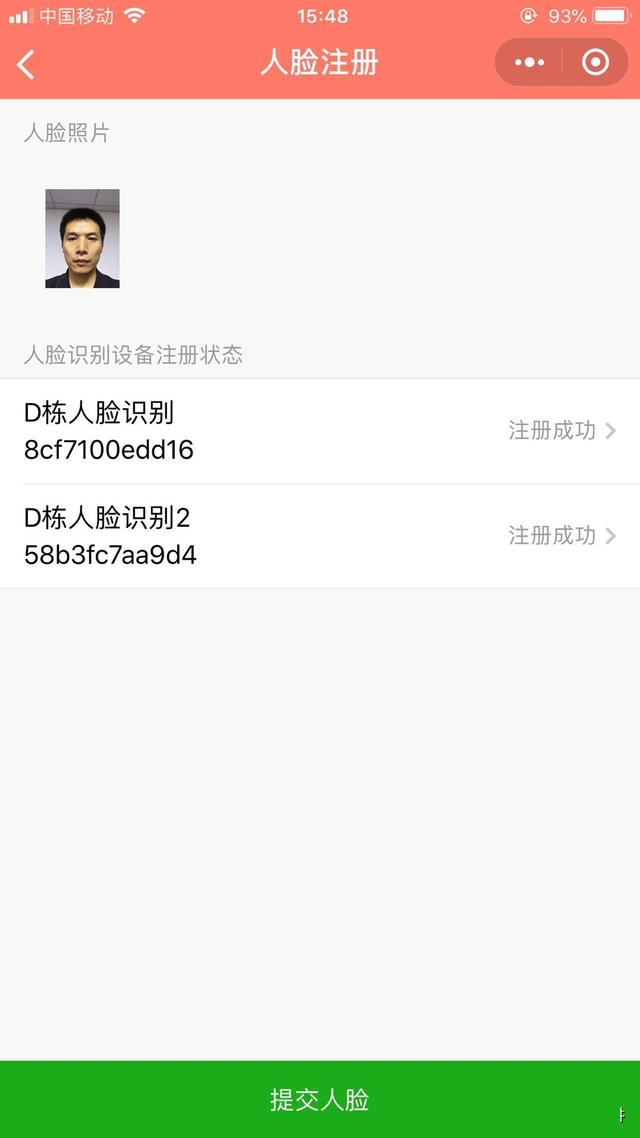The image size is (640, 1138).
Task: Go back from the 人脸注册 page
Action: (27, 64)
